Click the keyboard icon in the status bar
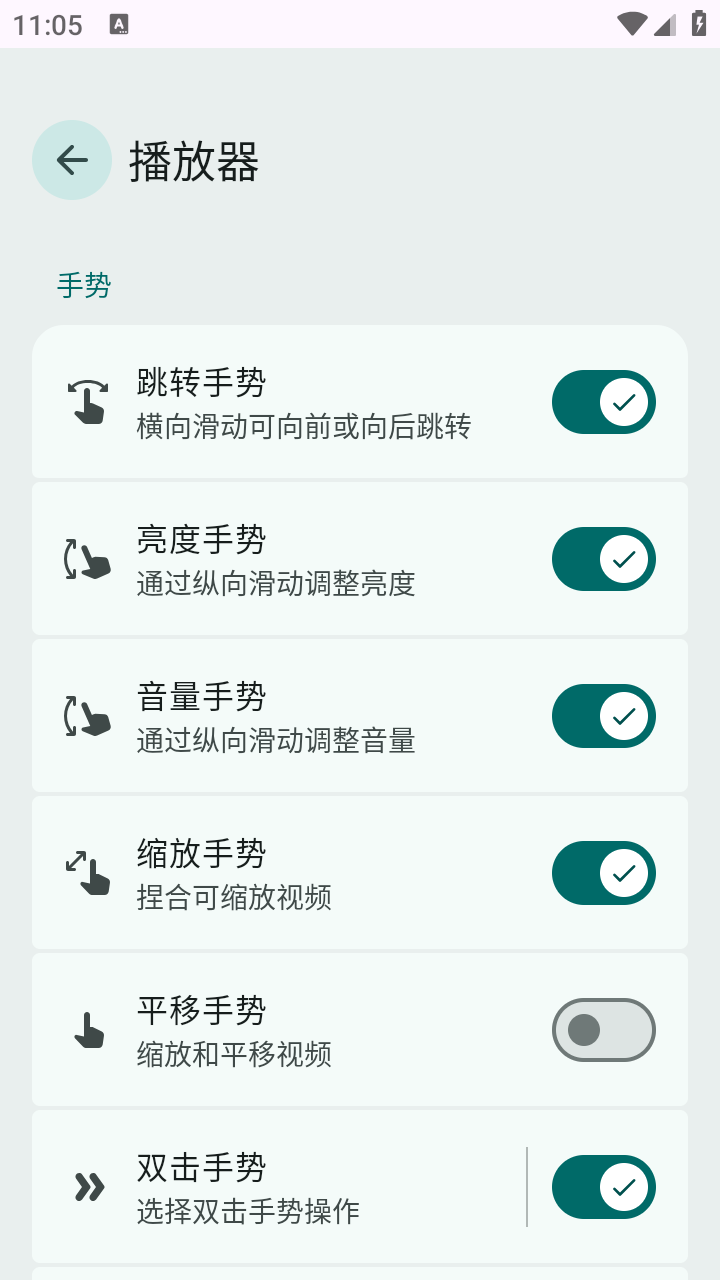Image resolution: width=720 pixels, height=1280 pixels. tap(121, 24)
